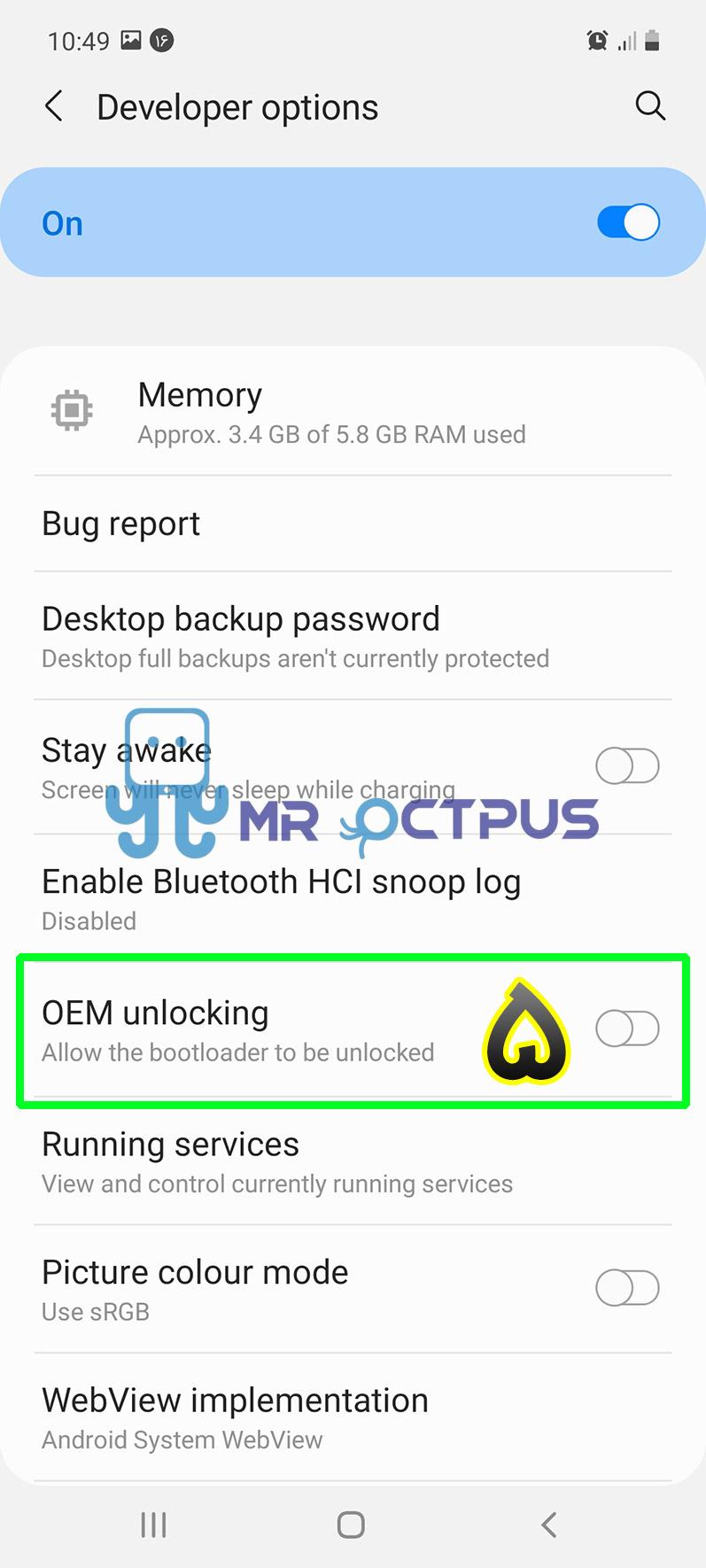
Task: Open Enable Bluetooth HCI snoop log
Action: click(x=282, y=898)
